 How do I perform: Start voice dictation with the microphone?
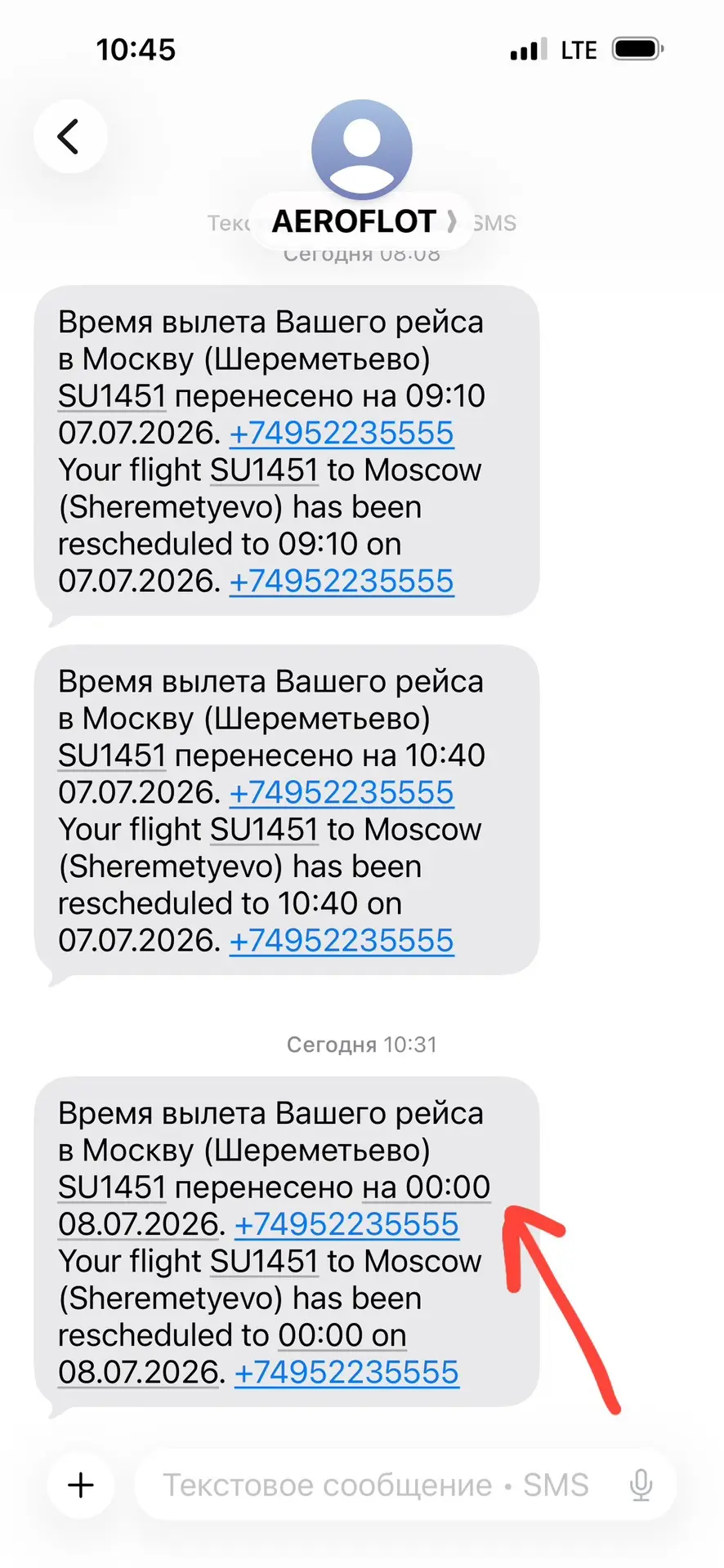coord(641,1485)
